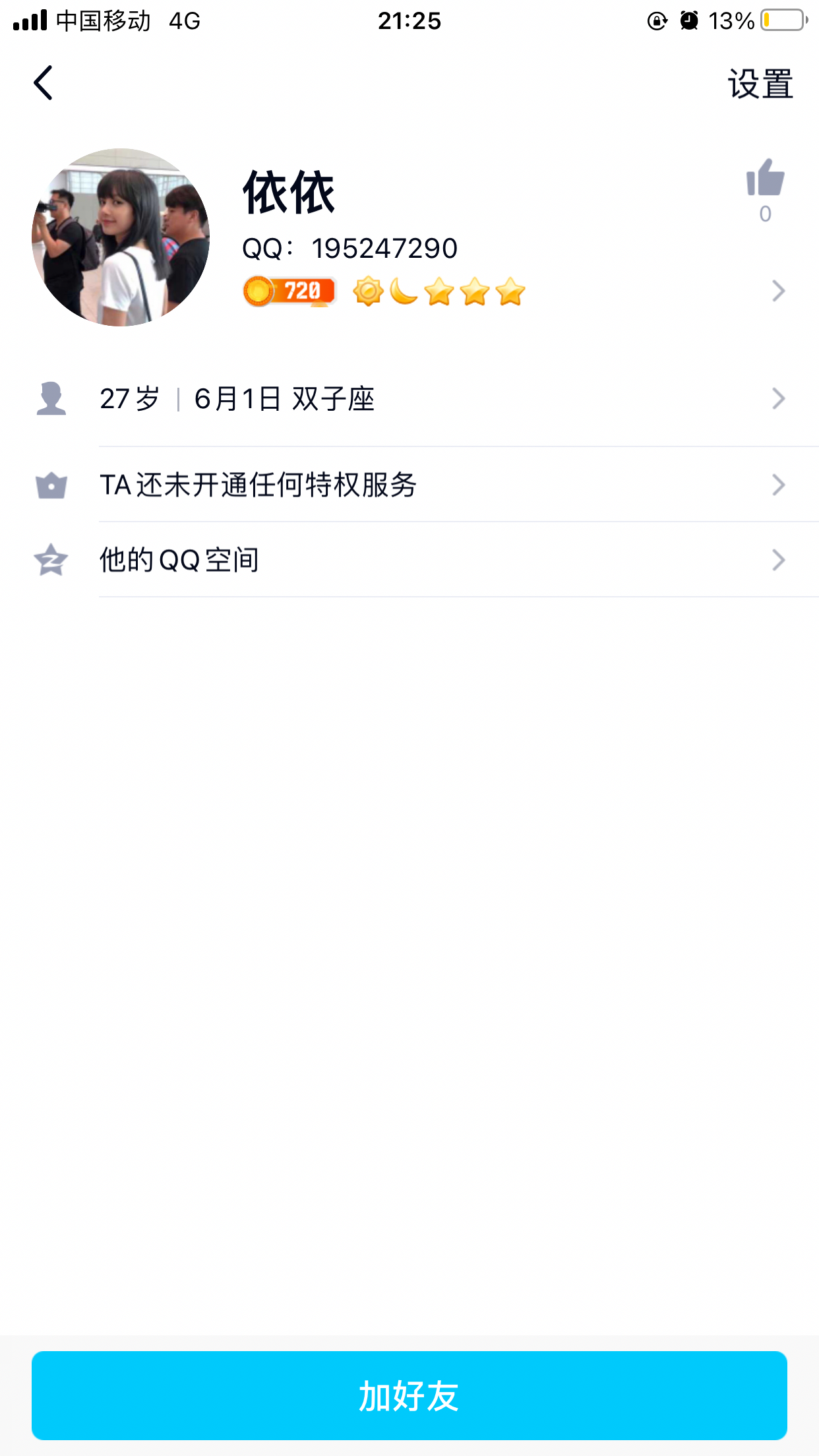Image resolution: width=819 pixels, height=1456 pixels.
Task: Tap the like counter showing 0
Action: [765, 214]
